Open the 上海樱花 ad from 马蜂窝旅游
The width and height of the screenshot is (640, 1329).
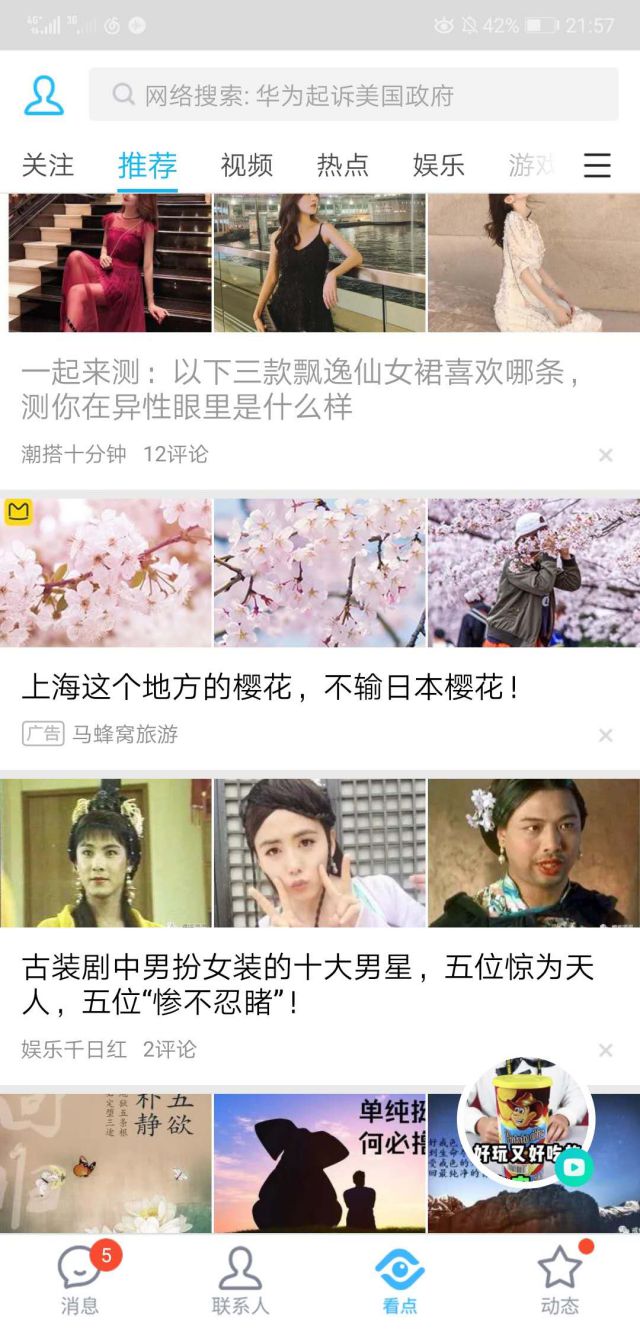coord(270,687)
